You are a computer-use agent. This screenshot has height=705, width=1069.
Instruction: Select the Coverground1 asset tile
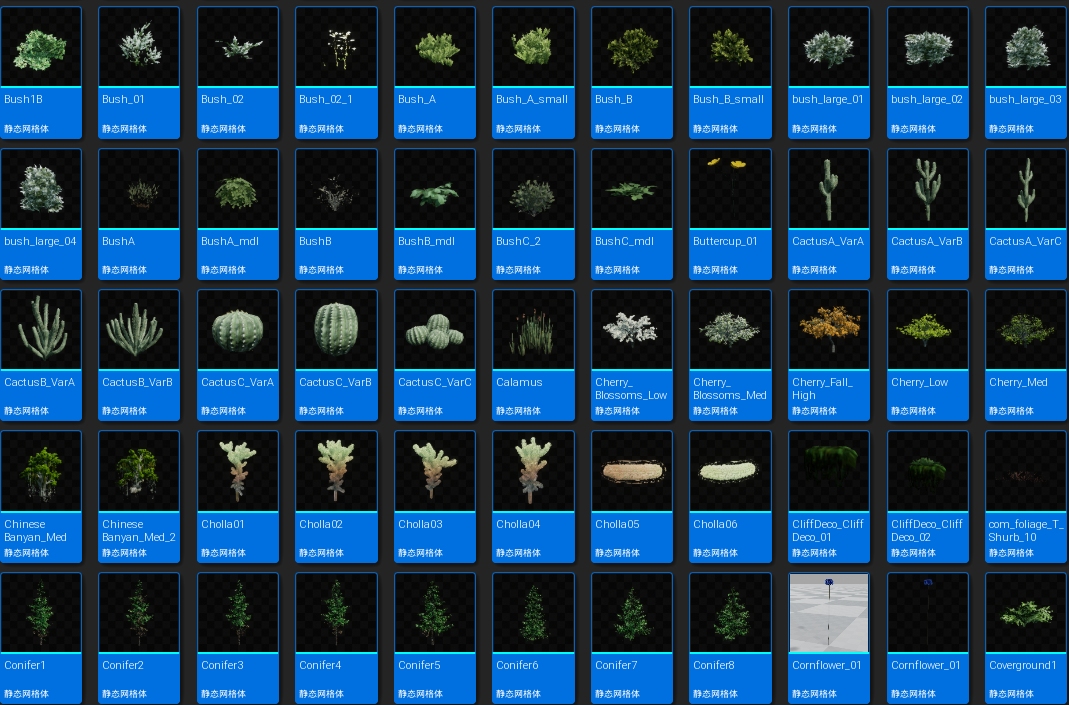1026,613
